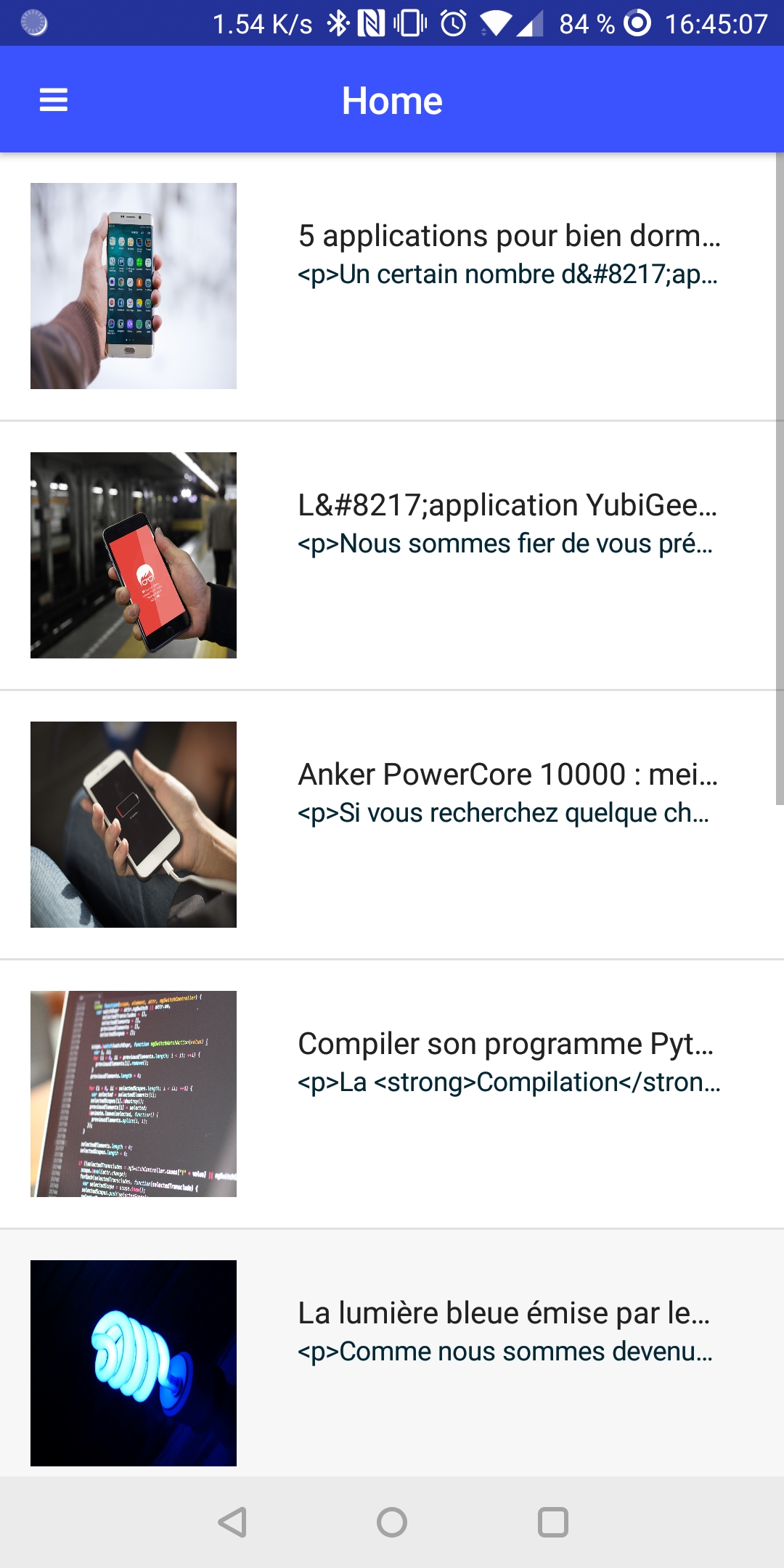This screenshot has height=1568, width=784.
Task: Read the YubiGeek application article
Action: [507, 506]
